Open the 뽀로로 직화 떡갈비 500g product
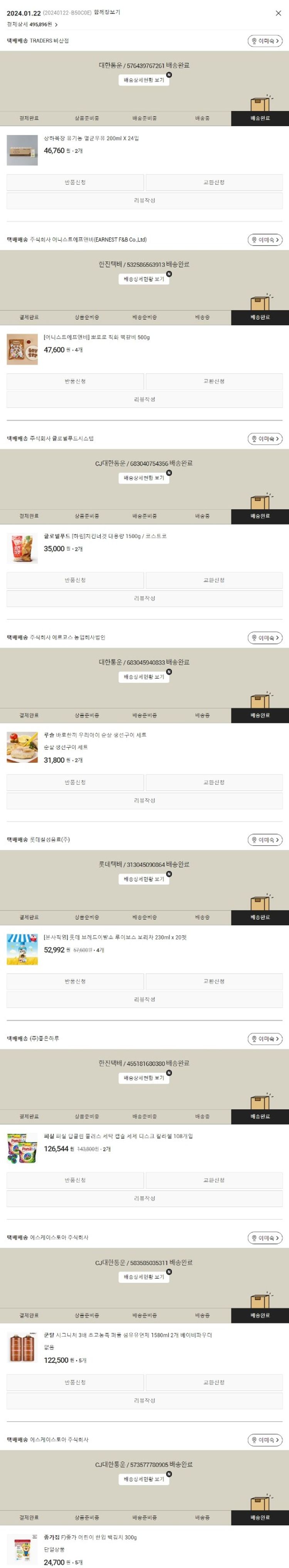This screenshot has width=289, height=1568. [96, 337]
